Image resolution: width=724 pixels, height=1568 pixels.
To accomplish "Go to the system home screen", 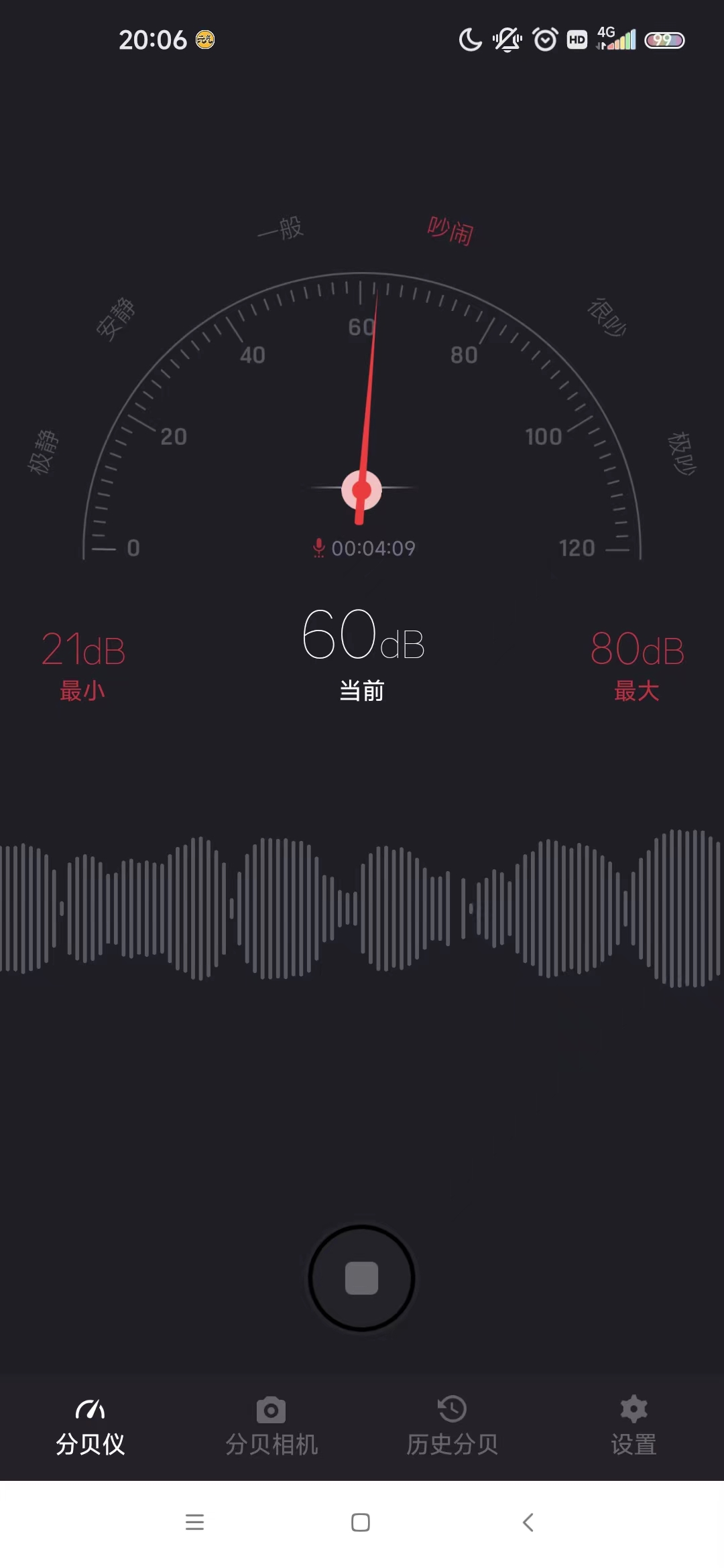I will pos(361,1522).
